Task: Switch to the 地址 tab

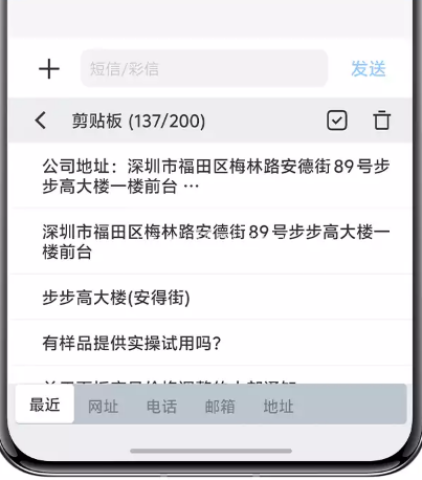Action: [x=278, y=406]
